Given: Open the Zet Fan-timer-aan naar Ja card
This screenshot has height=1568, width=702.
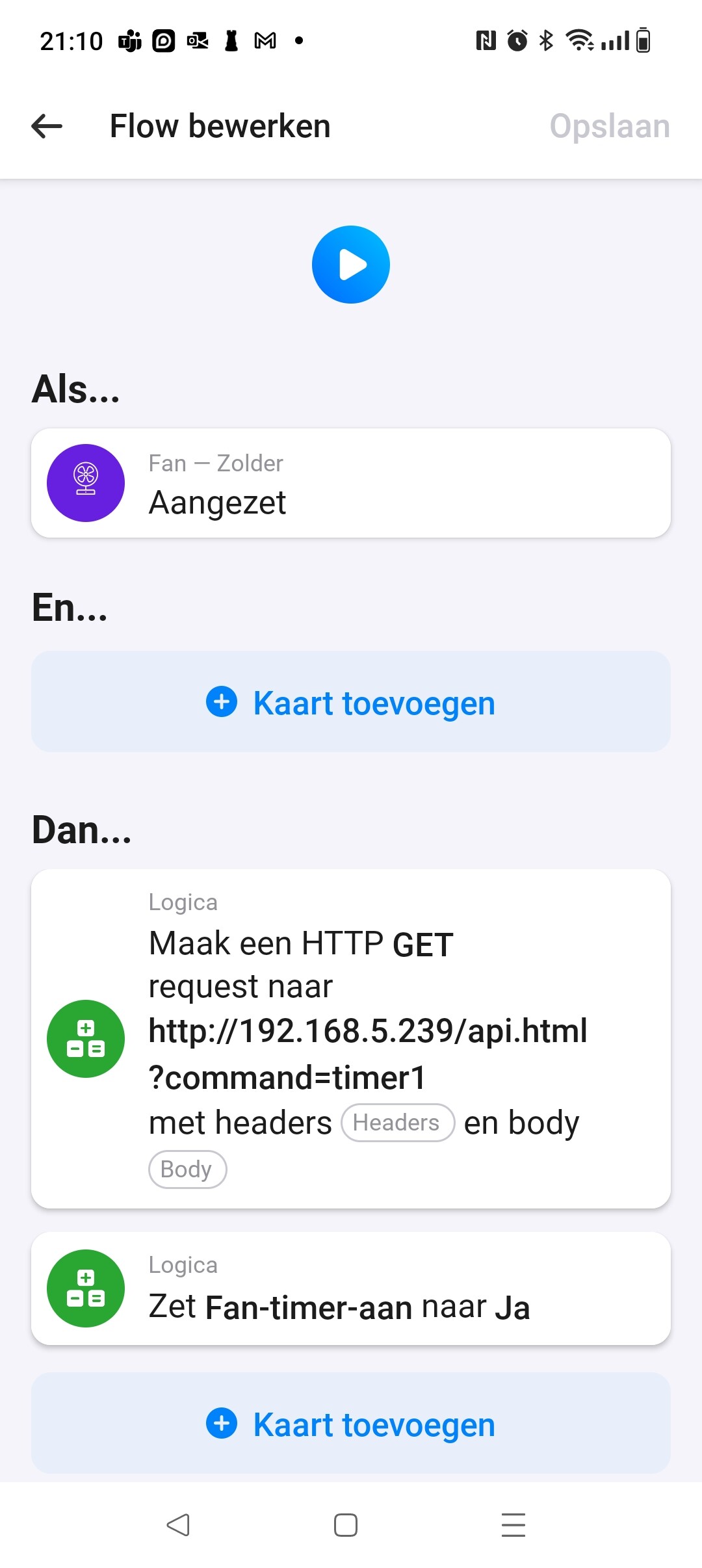Looking at the screenshot, I should point(351,1288).
